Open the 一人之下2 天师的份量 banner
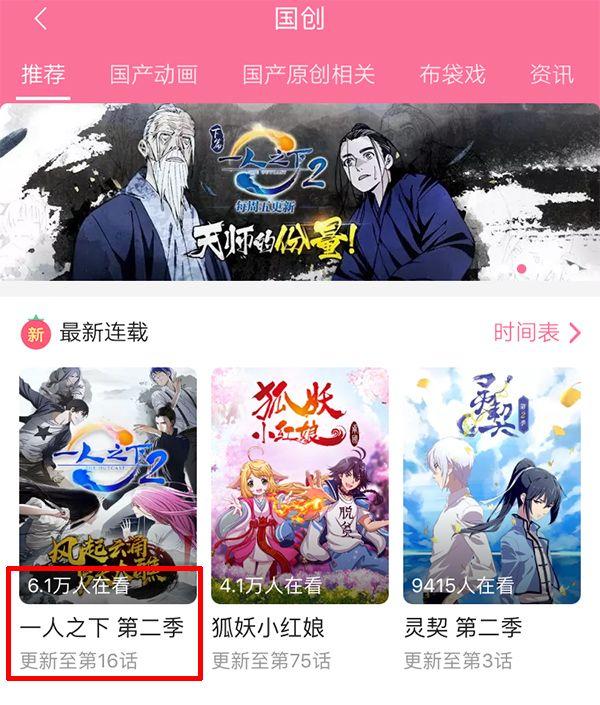Screen dimensions: 600x705 coord(300,192)
